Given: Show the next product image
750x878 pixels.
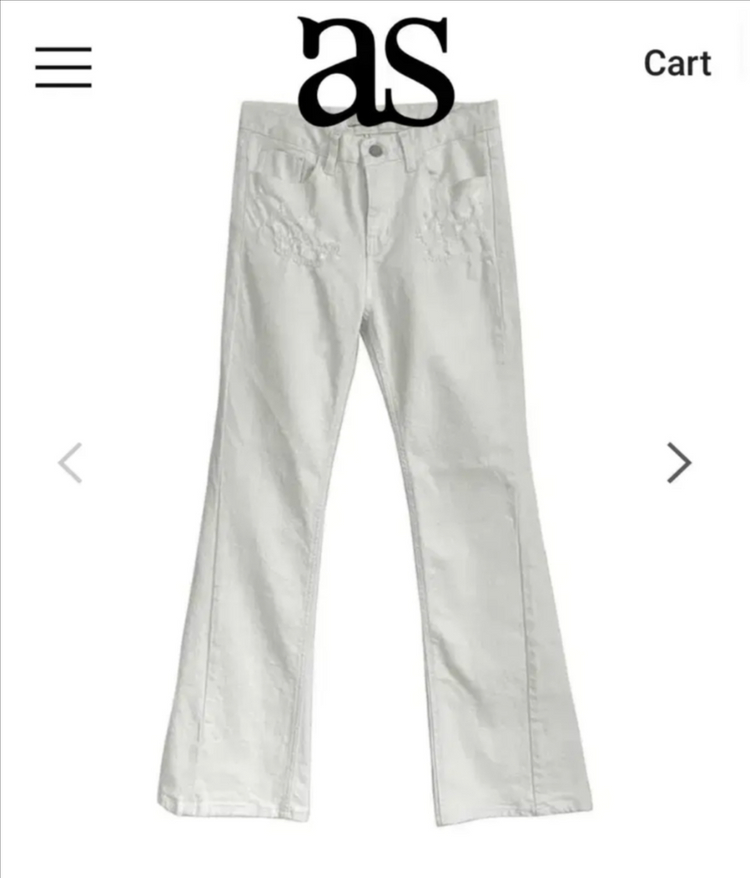Looking at the screenshot, I should (x=679, y=462).
